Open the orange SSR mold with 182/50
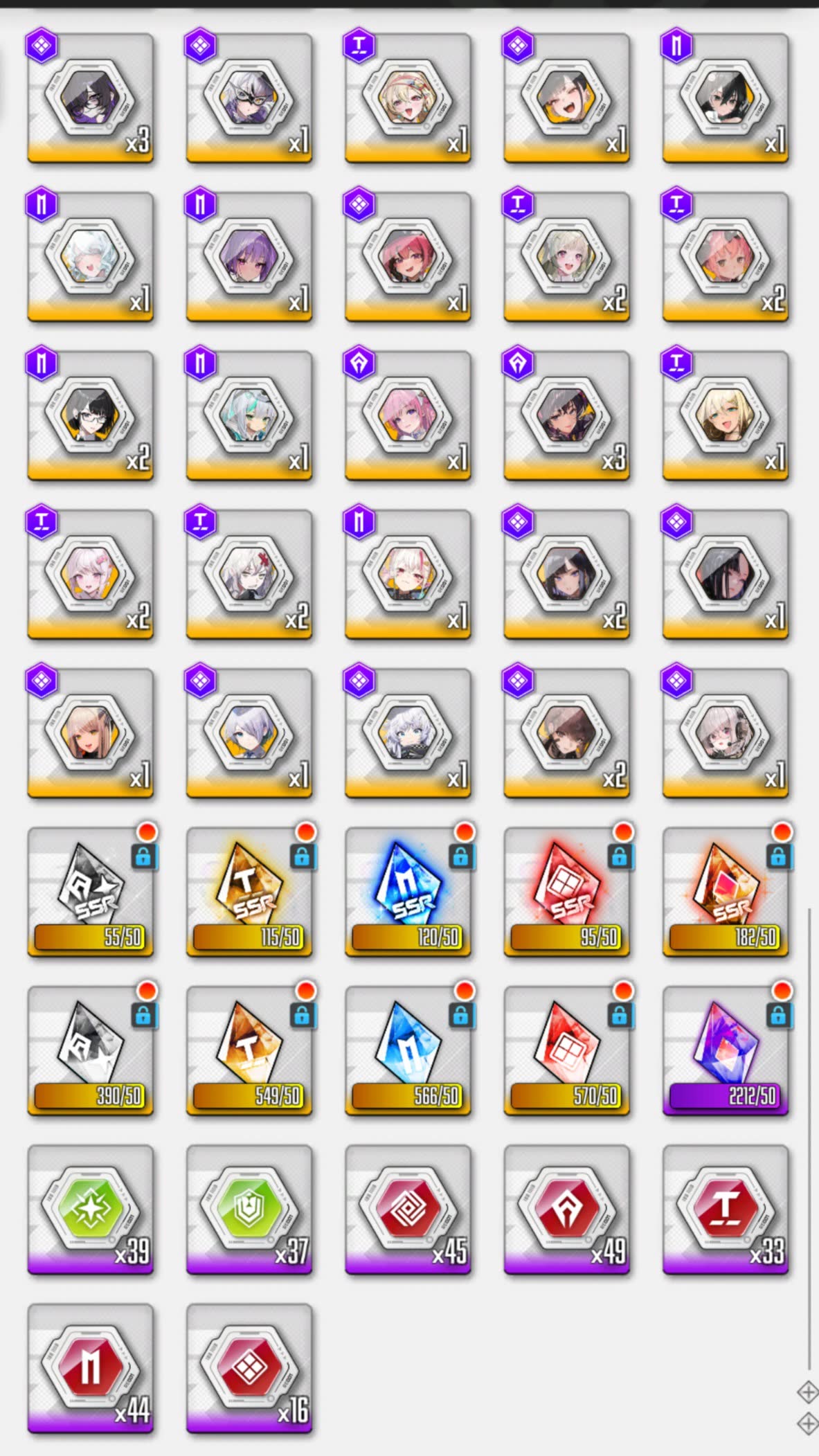Image resolution: width=819 pixels, height=1456 pixels. tap(726, 892)
